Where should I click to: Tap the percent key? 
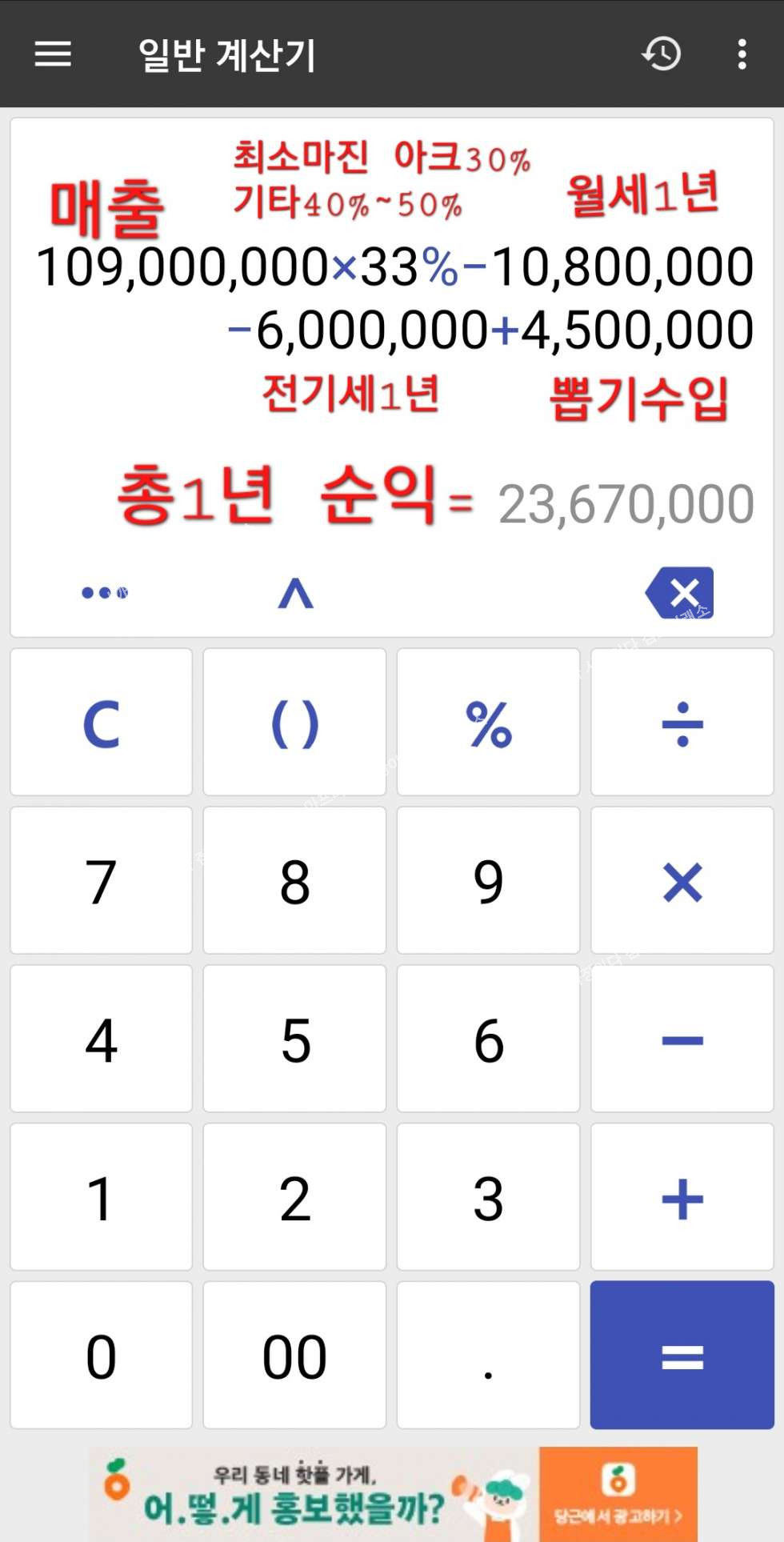pyautogui.click(x=488, y=723)
